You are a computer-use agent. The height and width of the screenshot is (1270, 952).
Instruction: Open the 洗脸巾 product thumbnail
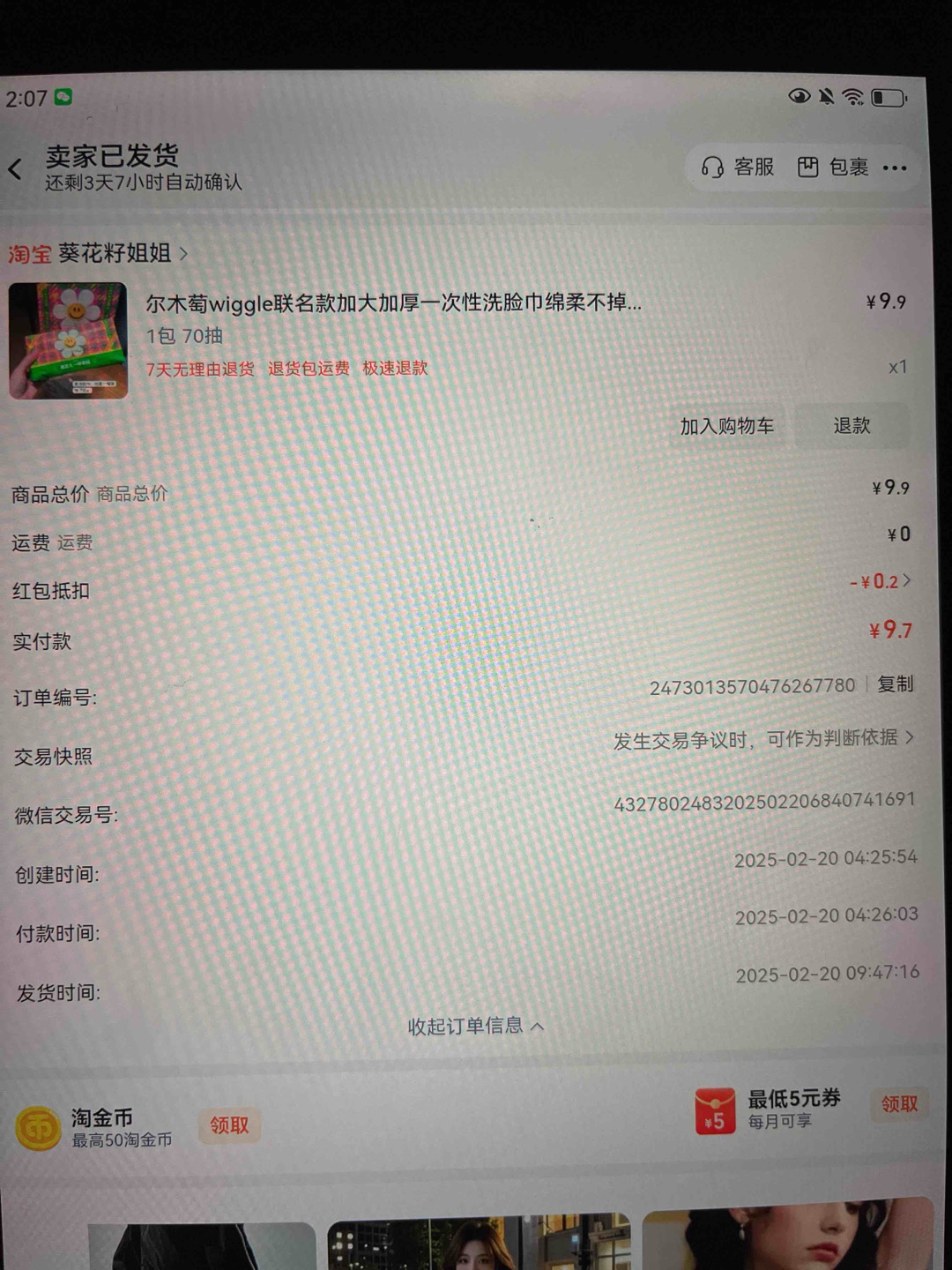tap(68, 340)
